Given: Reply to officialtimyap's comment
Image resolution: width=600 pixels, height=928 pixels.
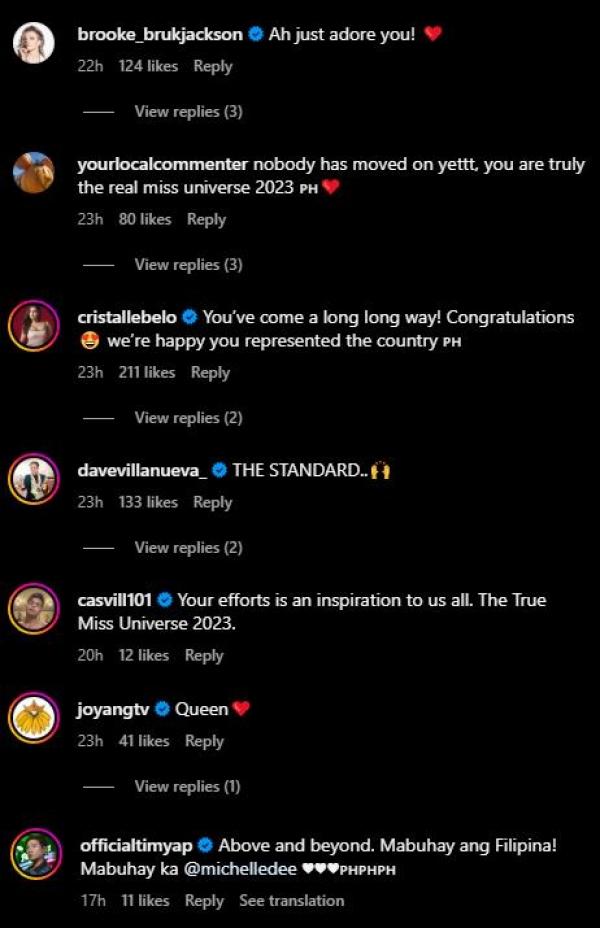Looking at the screenshot, I should (x=203, y=901).
